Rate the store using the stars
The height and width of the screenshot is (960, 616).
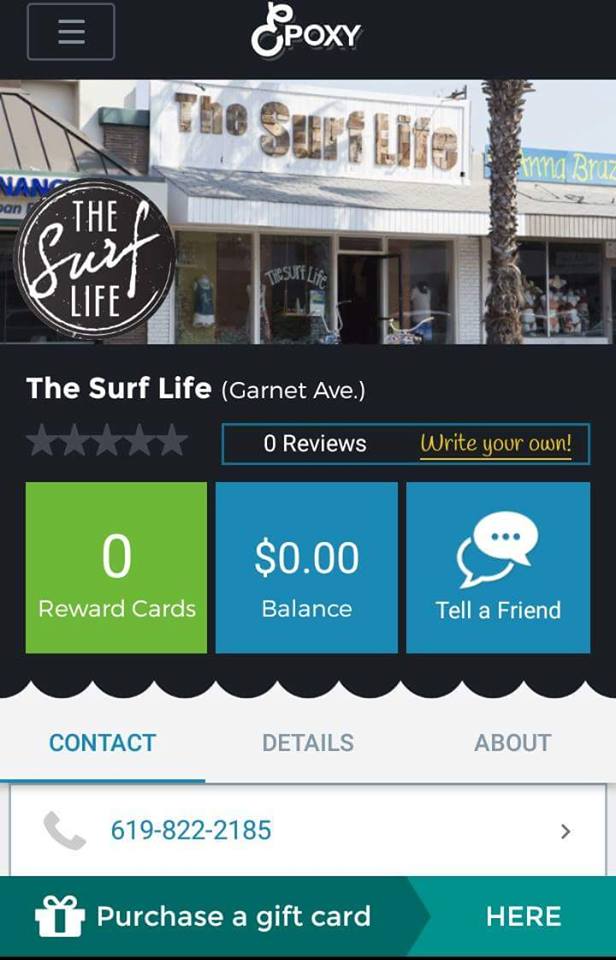(106, 441)
